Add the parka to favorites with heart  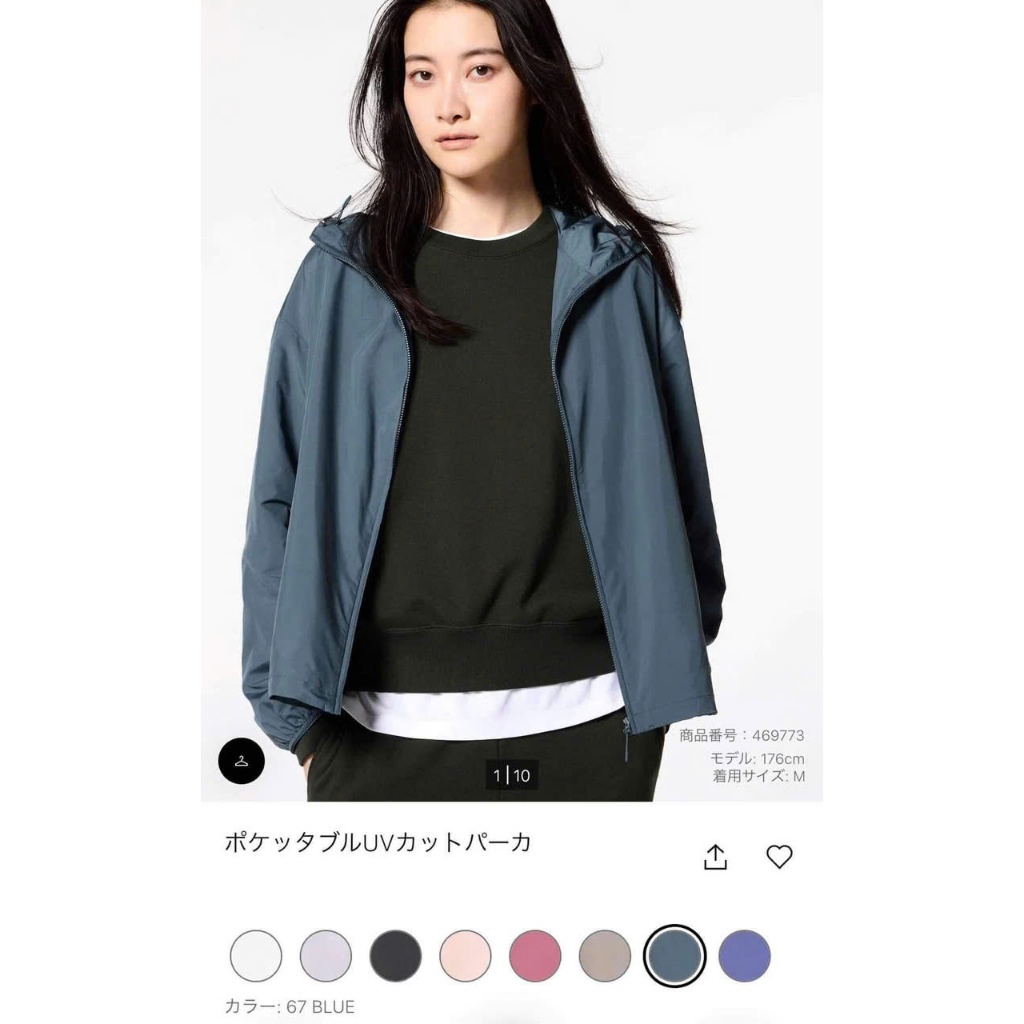coord(779,856)
